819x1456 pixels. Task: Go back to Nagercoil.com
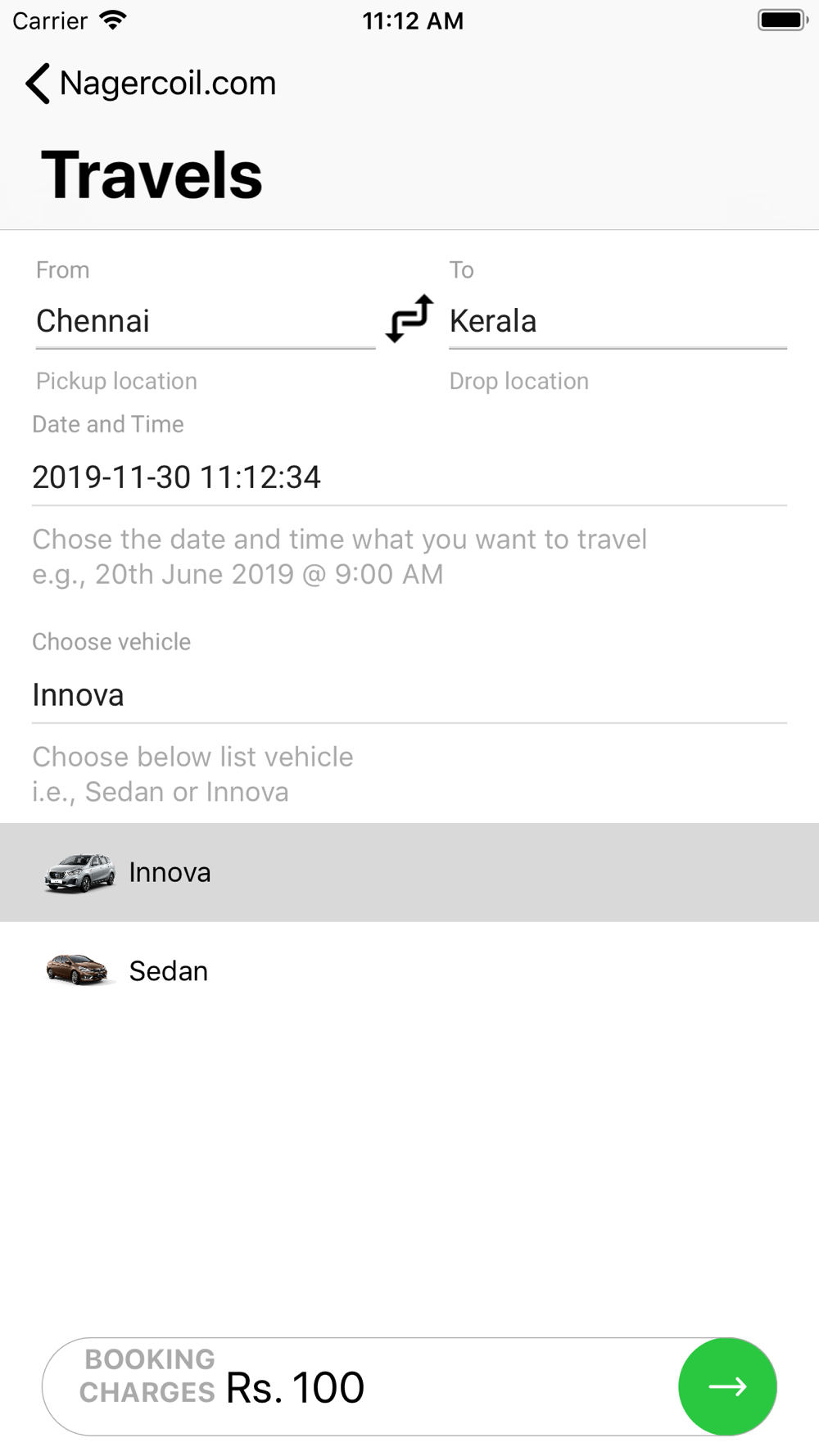click(x=152, y=84)
